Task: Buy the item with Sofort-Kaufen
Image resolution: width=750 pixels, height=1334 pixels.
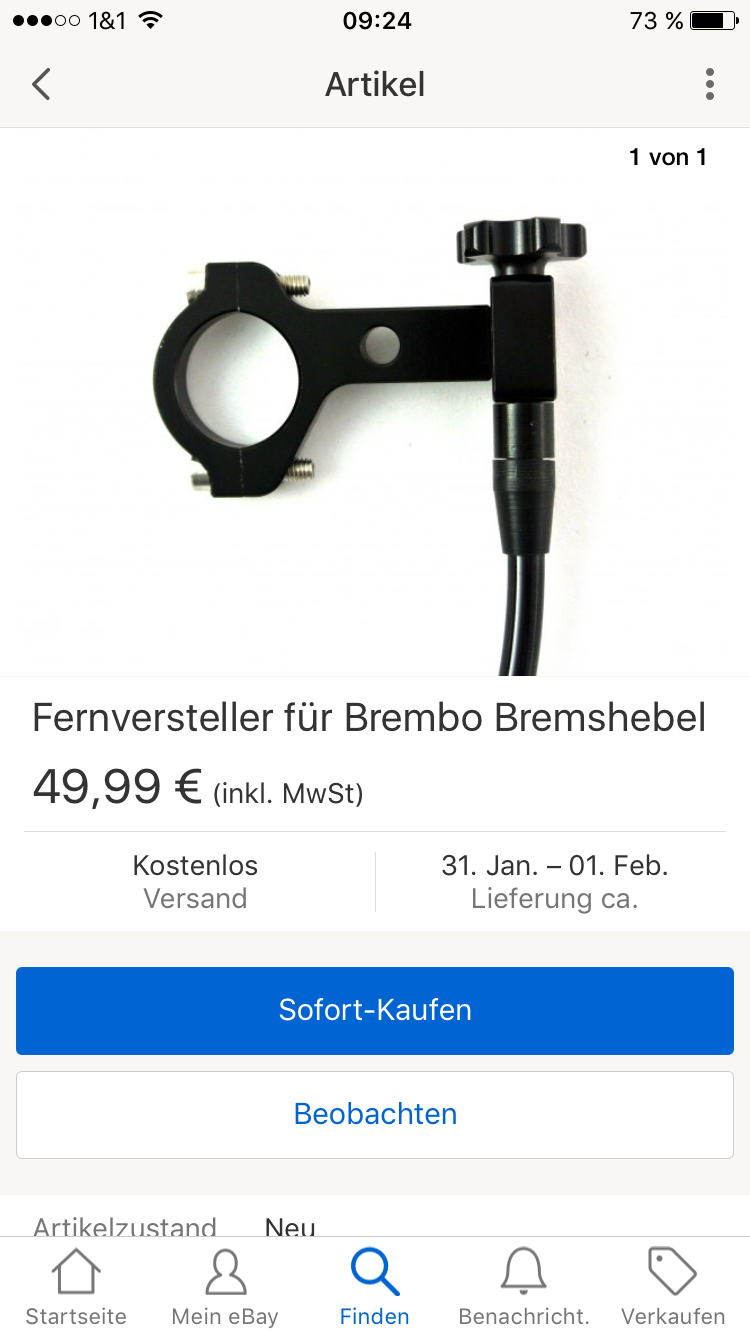Action: click(375, 1010)
